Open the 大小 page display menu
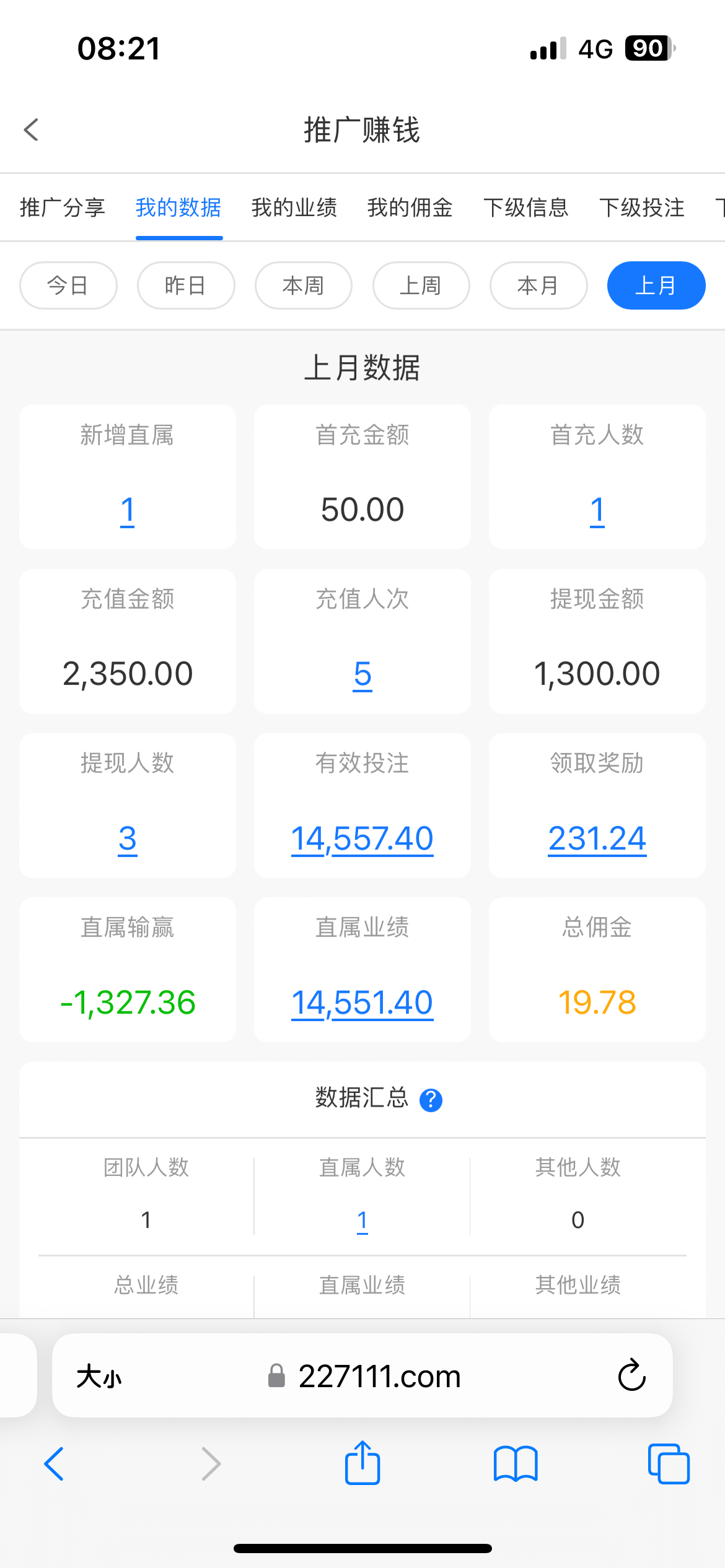725x1568 pixels. [x=99, y=1376]
